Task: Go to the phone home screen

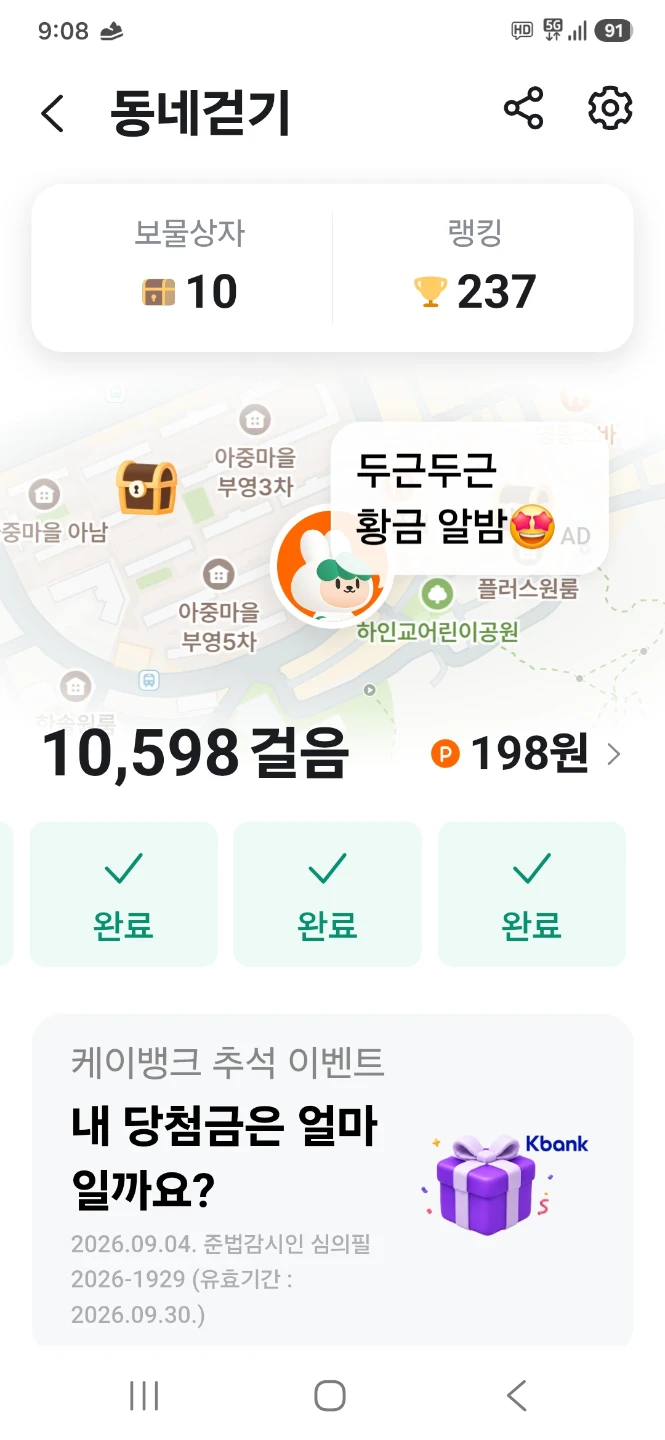Action: click(330, 1396)
